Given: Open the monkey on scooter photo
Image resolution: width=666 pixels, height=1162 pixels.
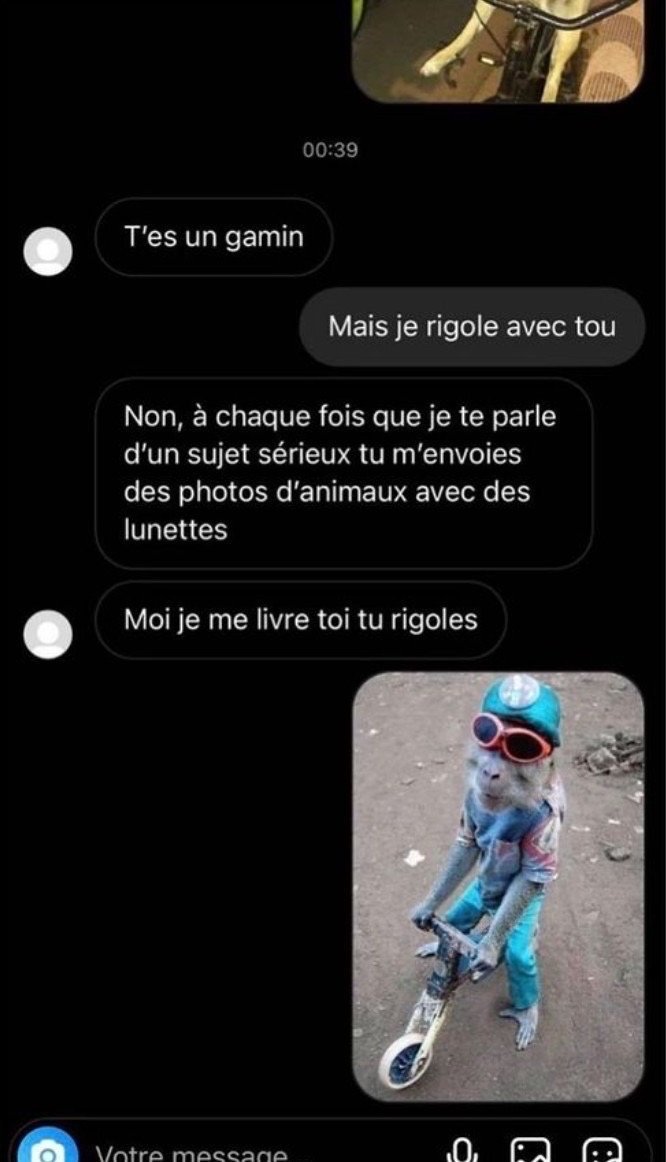Looking at the screenshot, I should click(x=498, y=886).
